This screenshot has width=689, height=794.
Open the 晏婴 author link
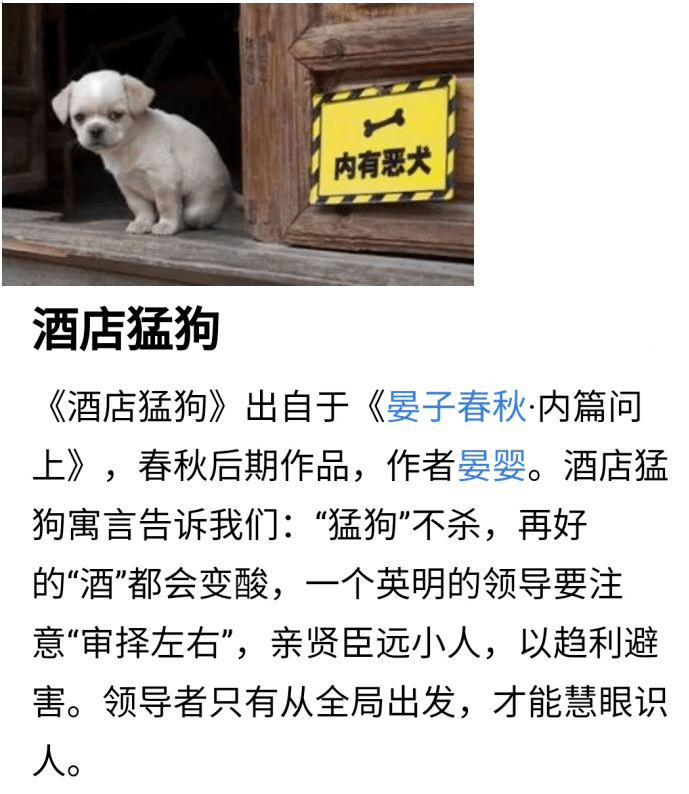(x=491, y=466)
